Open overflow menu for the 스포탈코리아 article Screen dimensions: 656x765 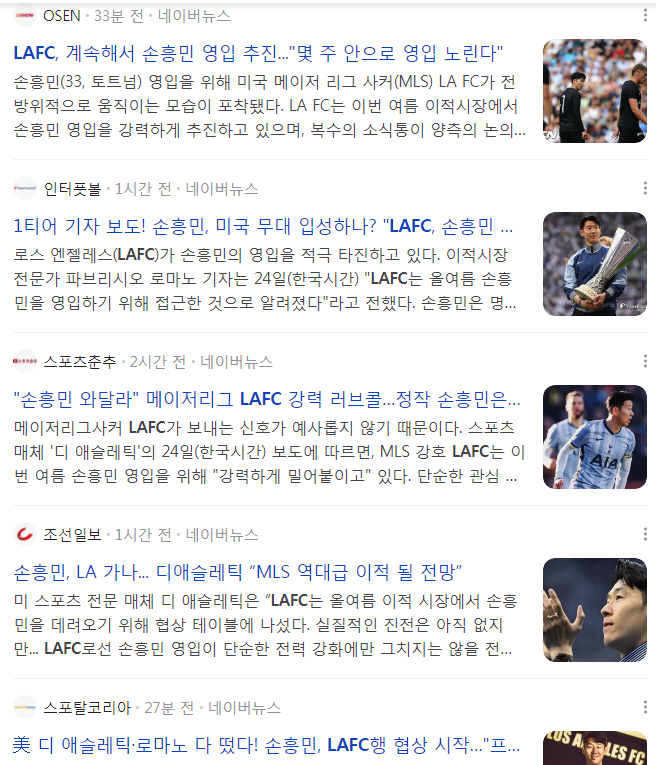click(x=645, y=707)
